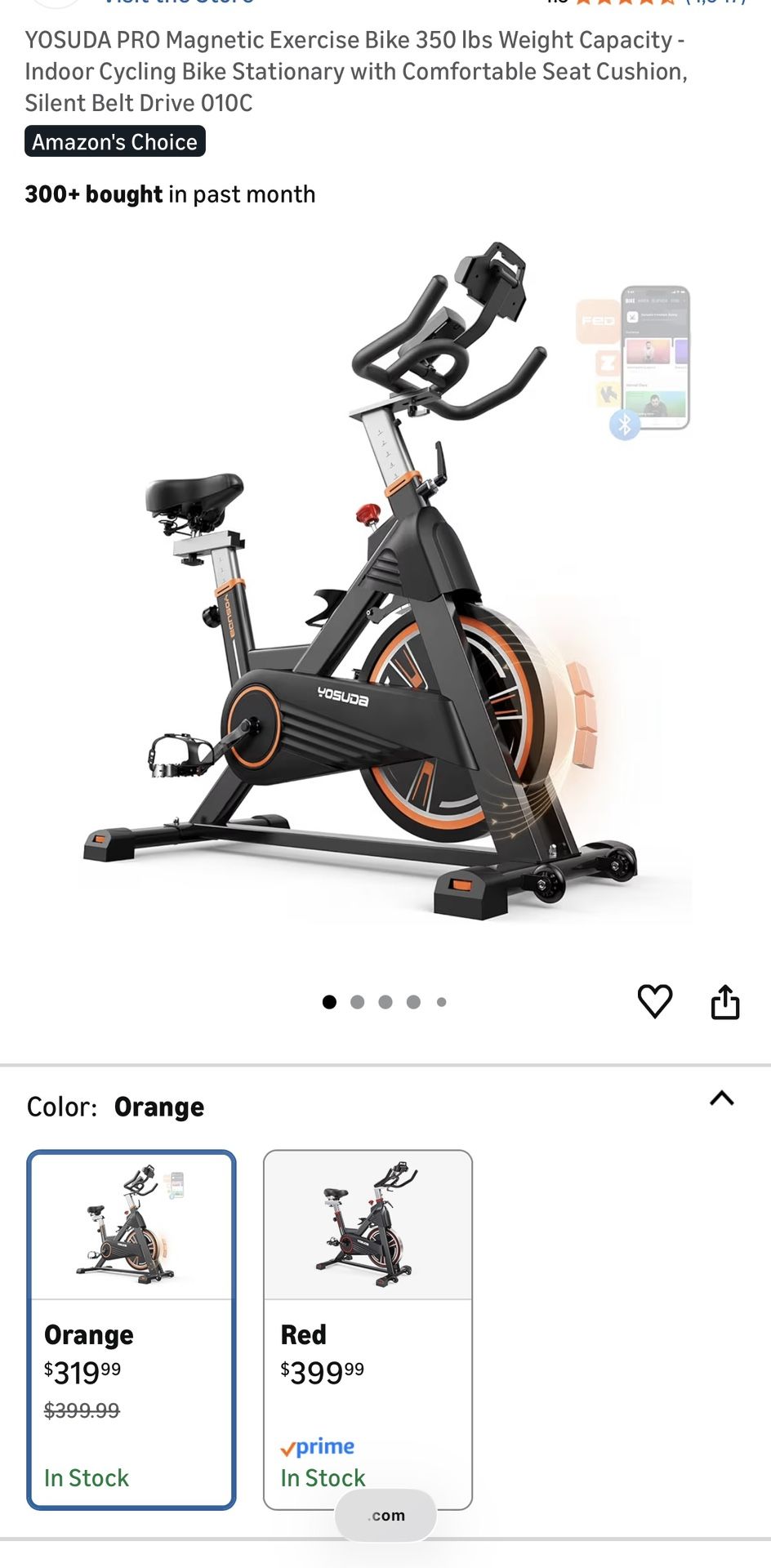The height and width of the screenshot is (1568, 771).
Task: Tap the last carousel dot to view final image
Action: coord(442,1001)
